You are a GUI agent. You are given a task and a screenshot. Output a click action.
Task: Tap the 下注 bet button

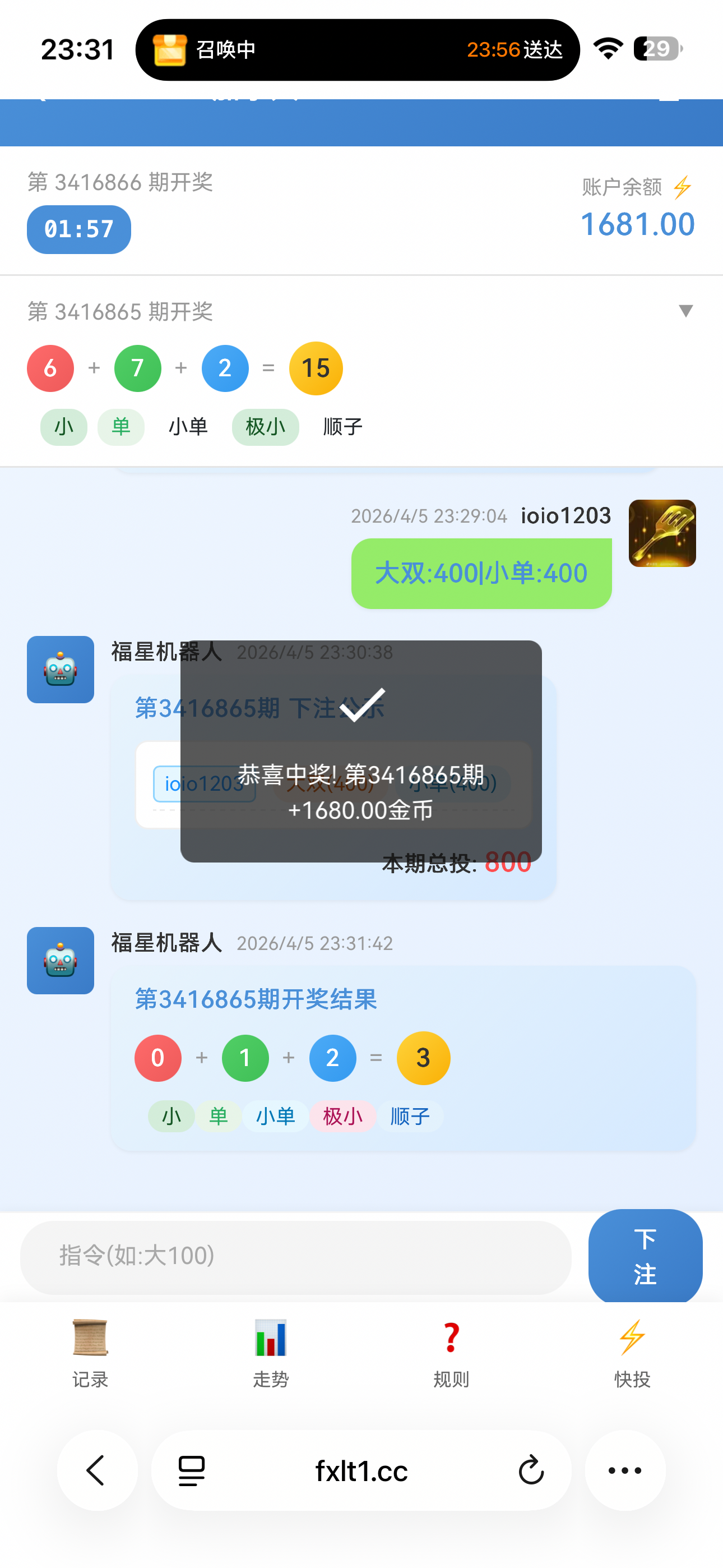pos(645,1256)
